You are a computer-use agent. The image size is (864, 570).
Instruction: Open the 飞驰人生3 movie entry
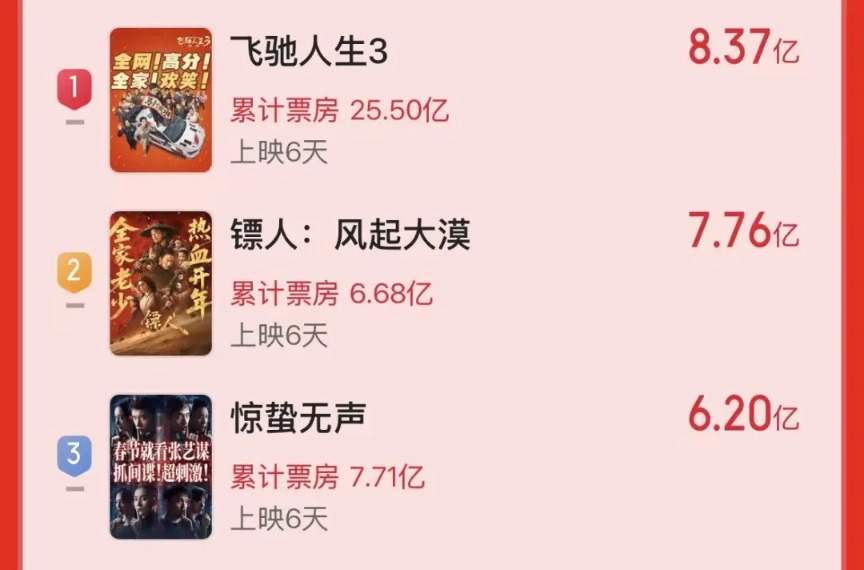(x=308, y=52)
